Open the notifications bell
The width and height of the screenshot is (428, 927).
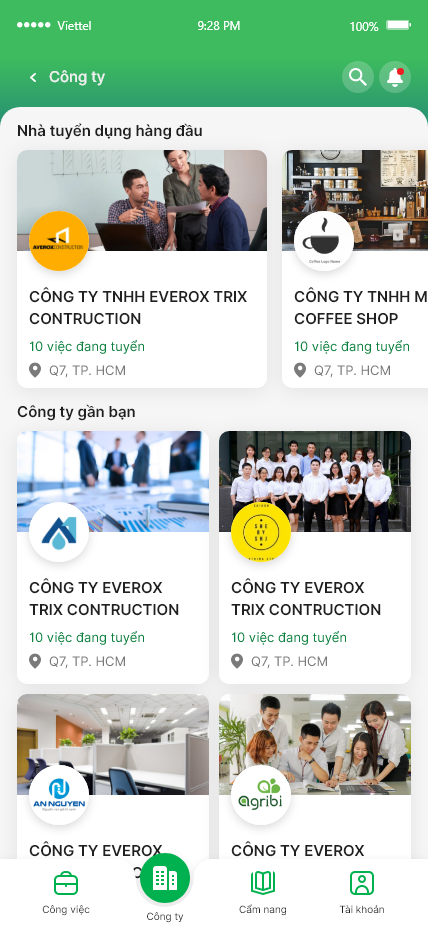click(x=395, y=77)
